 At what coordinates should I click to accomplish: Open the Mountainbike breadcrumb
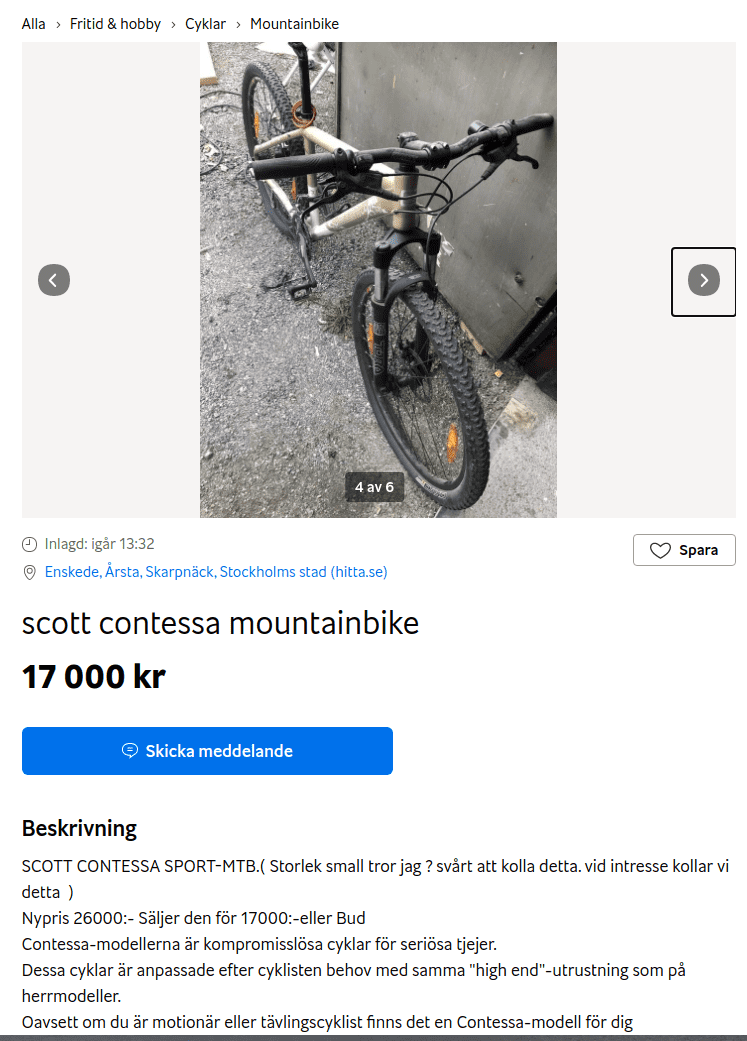coord(295,24)
